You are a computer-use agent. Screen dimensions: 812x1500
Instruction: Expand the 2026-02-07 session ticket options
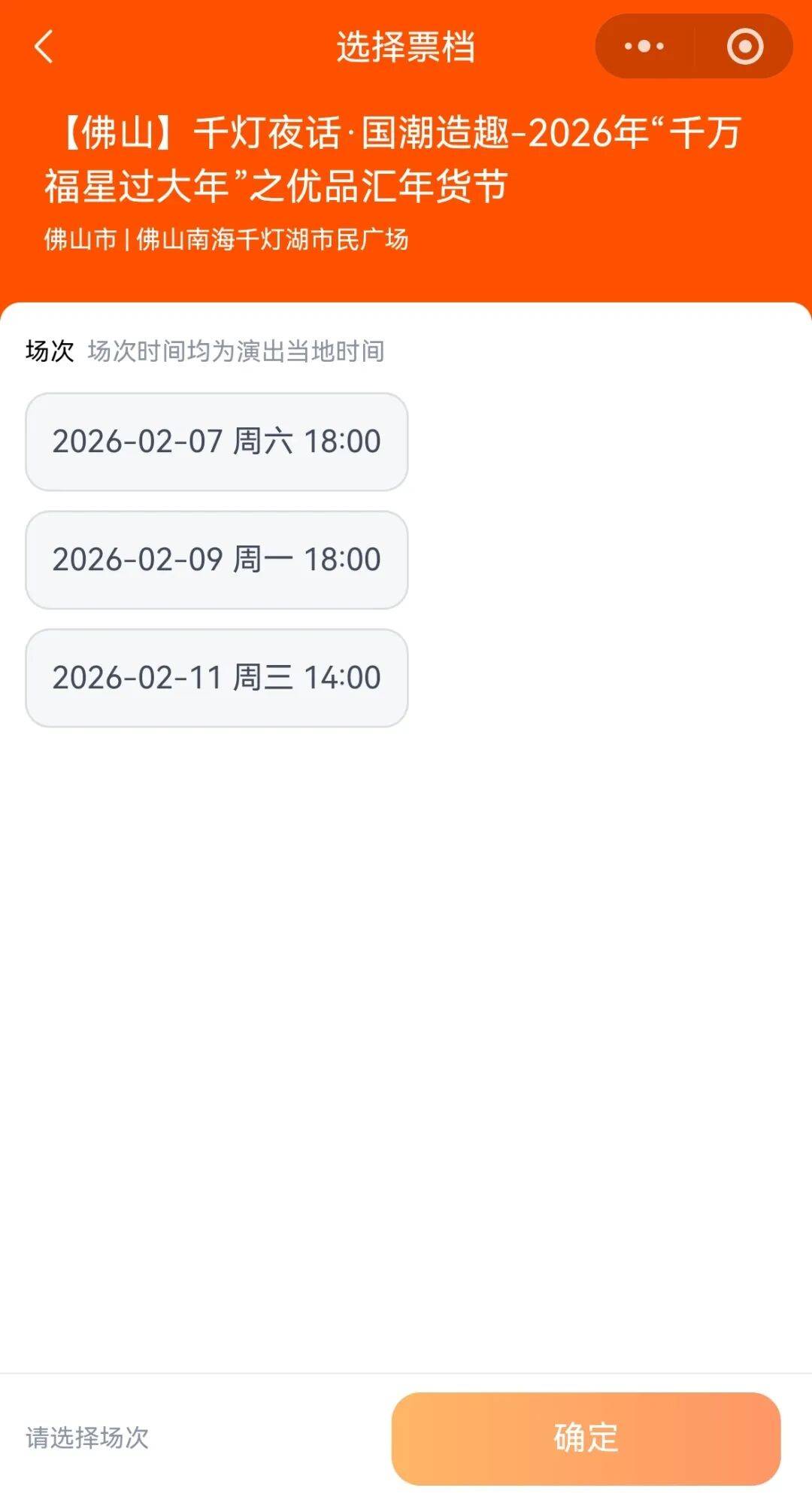pos(217,442)
